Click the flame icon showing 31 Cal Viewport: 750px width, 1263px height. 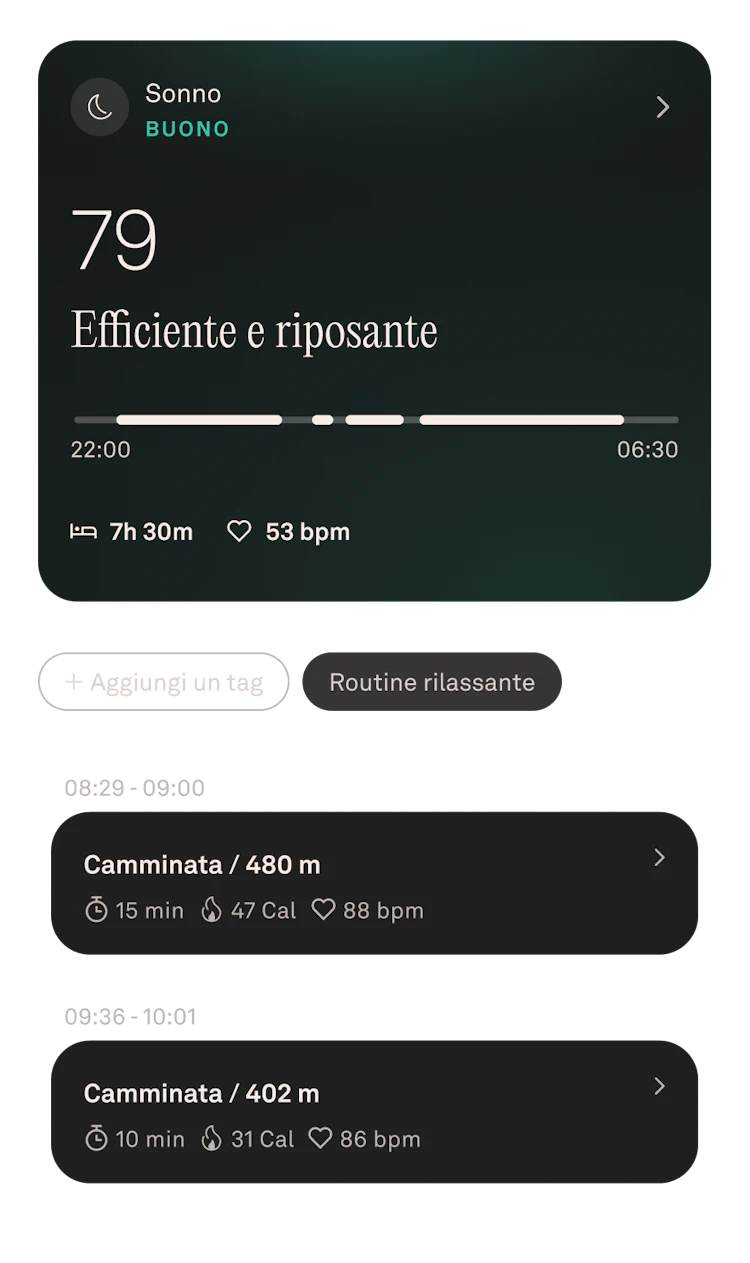tap(213, 1139)
